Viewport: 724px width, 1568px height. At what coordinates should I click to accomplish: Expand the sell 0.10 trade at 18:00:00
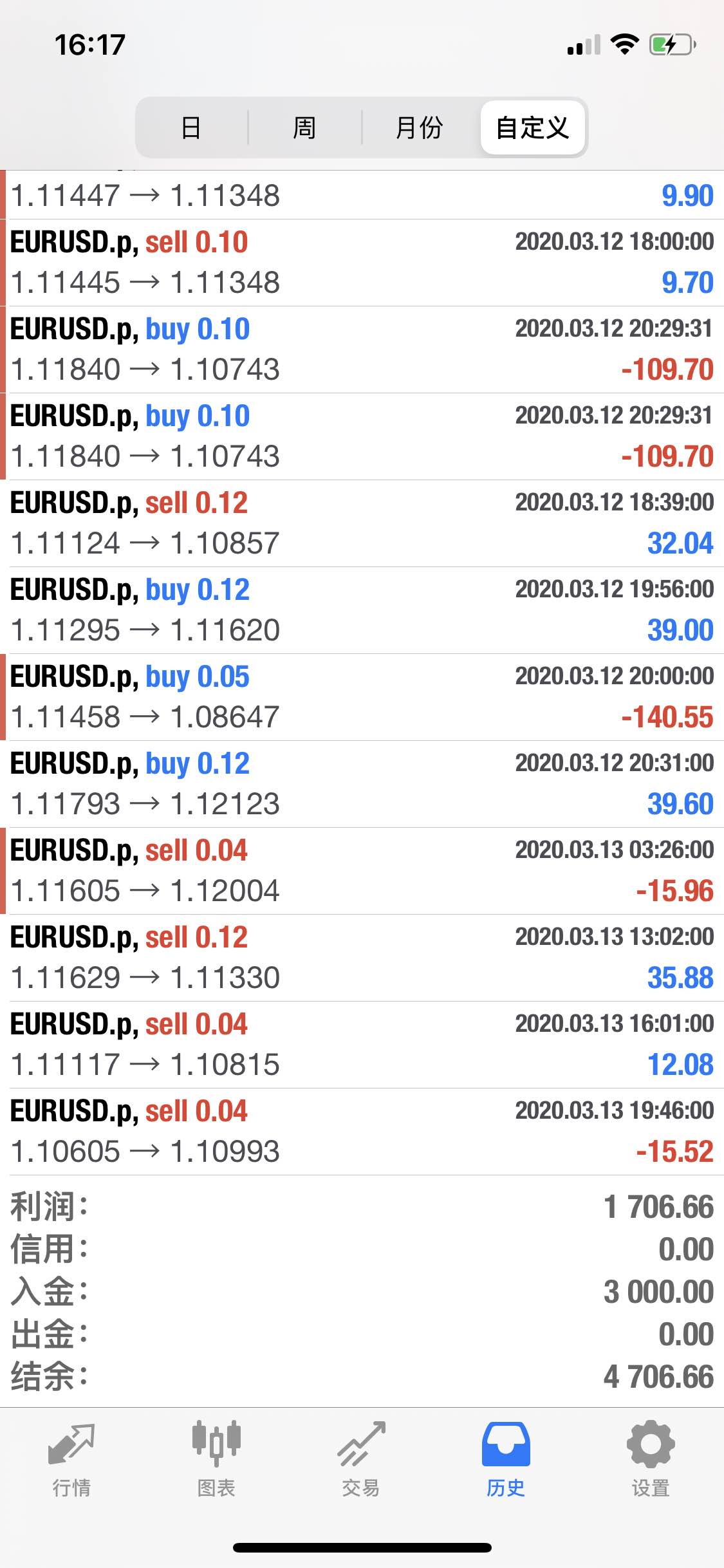click(362, 263)
